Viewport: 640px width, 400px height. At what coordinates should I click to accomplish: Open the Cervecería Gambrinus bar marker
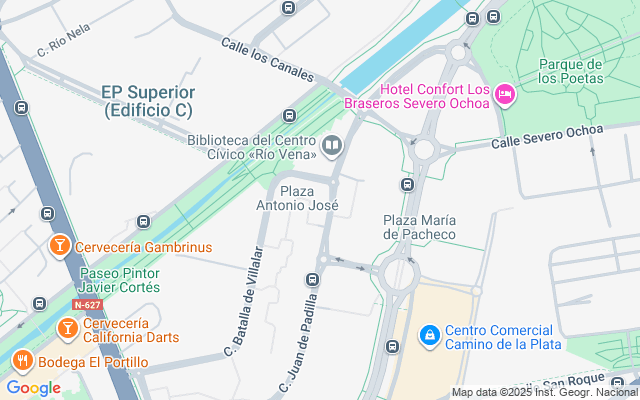click(60, 246)
